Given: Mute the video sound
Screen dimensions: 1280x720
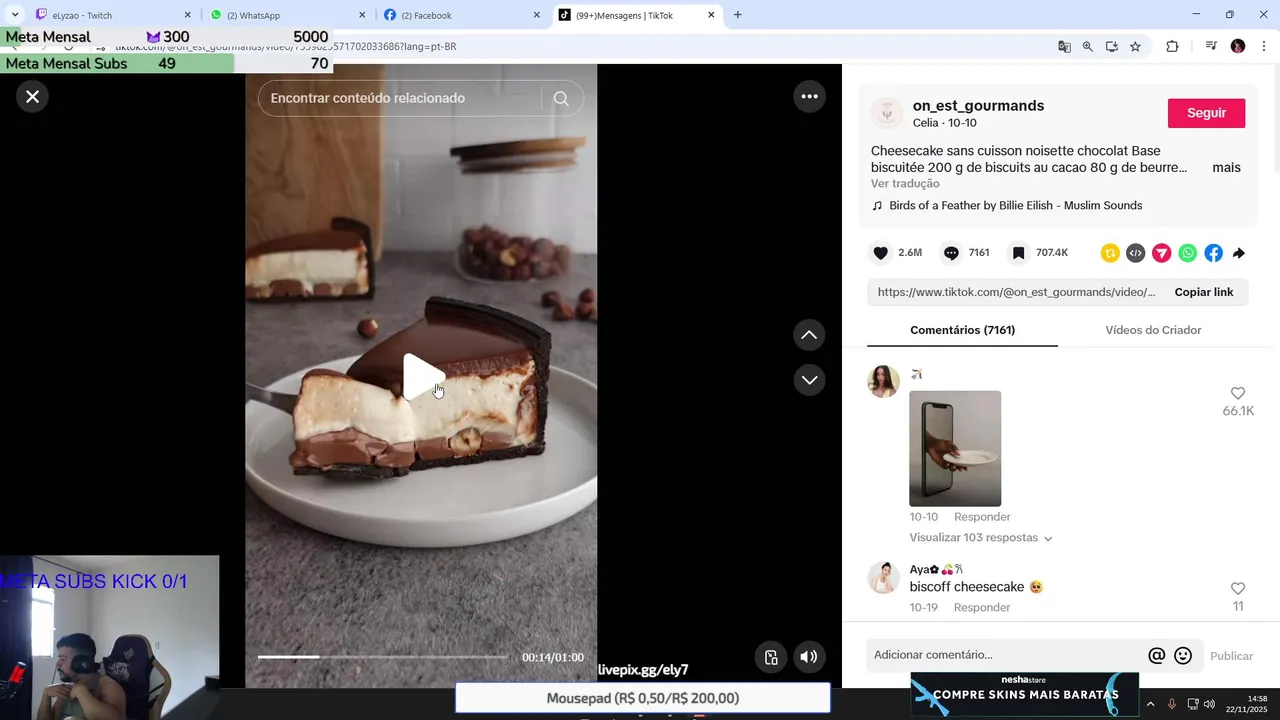Looking at the screenshot, I should pos(809,657).
